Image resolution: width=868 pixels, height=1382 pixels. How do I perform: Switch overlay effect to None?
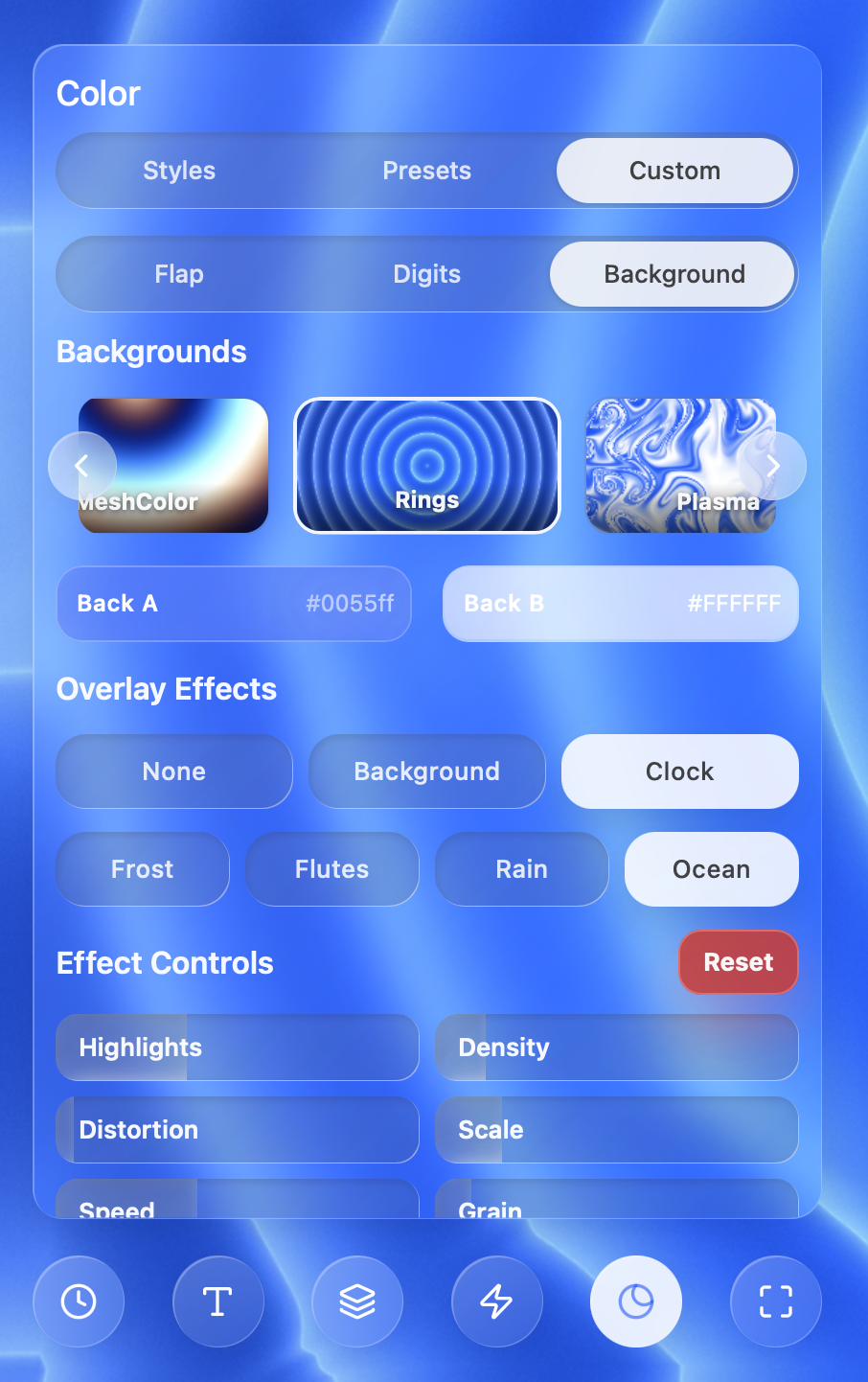point(173,771)
